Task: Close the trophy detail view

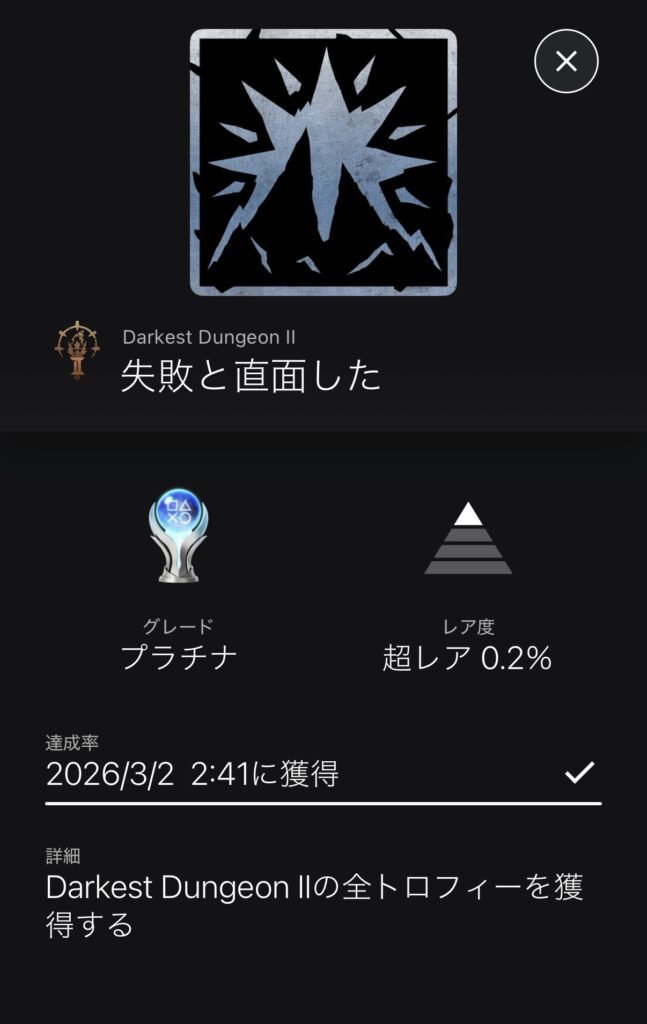Action: click(566, 62)
